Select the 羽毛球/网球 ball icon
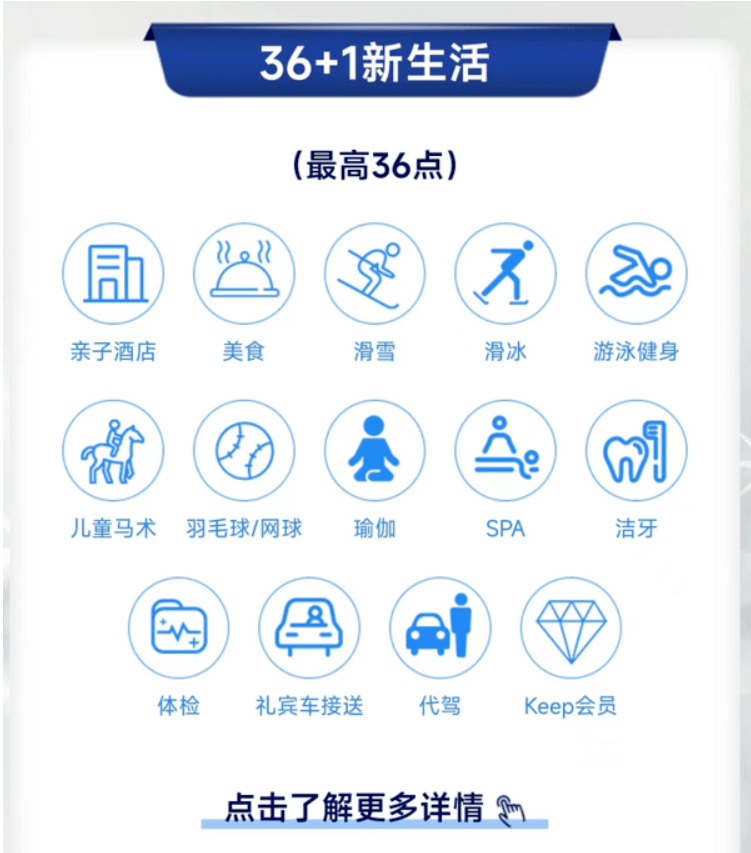The image size is (751, 853). (x=243, y=450)
